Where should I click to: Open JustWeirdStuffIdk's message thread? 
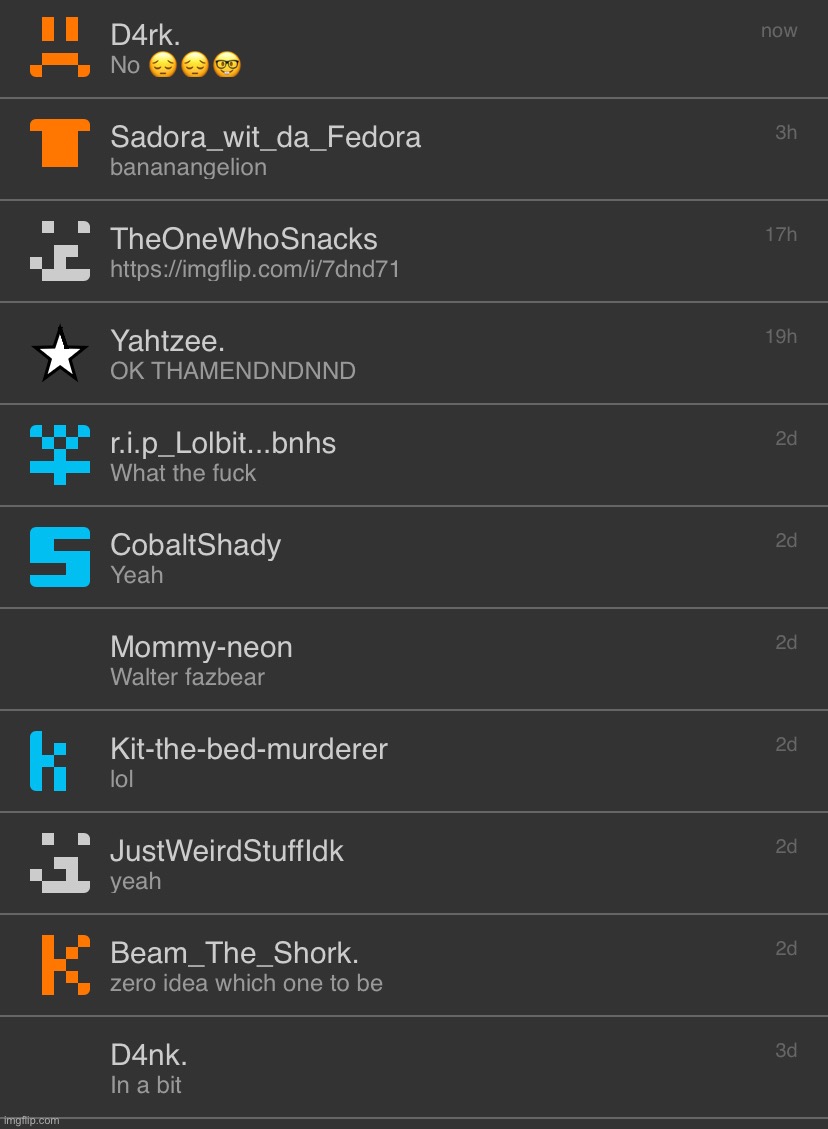coord(414,864)
